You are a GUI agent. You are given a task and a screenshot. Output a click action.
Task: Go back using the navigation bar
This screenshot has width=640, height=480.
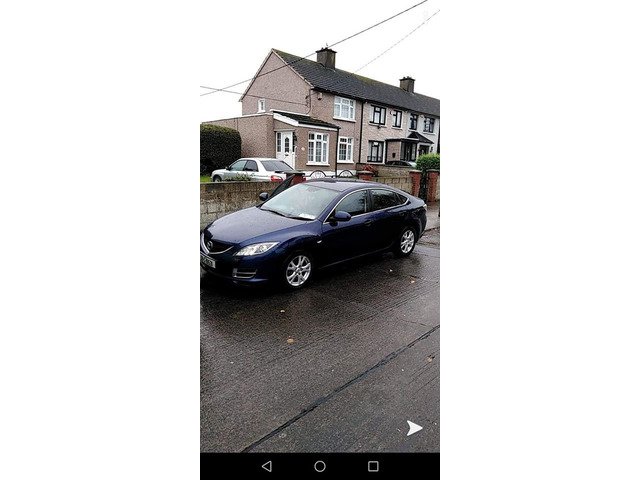coord(267,466)
